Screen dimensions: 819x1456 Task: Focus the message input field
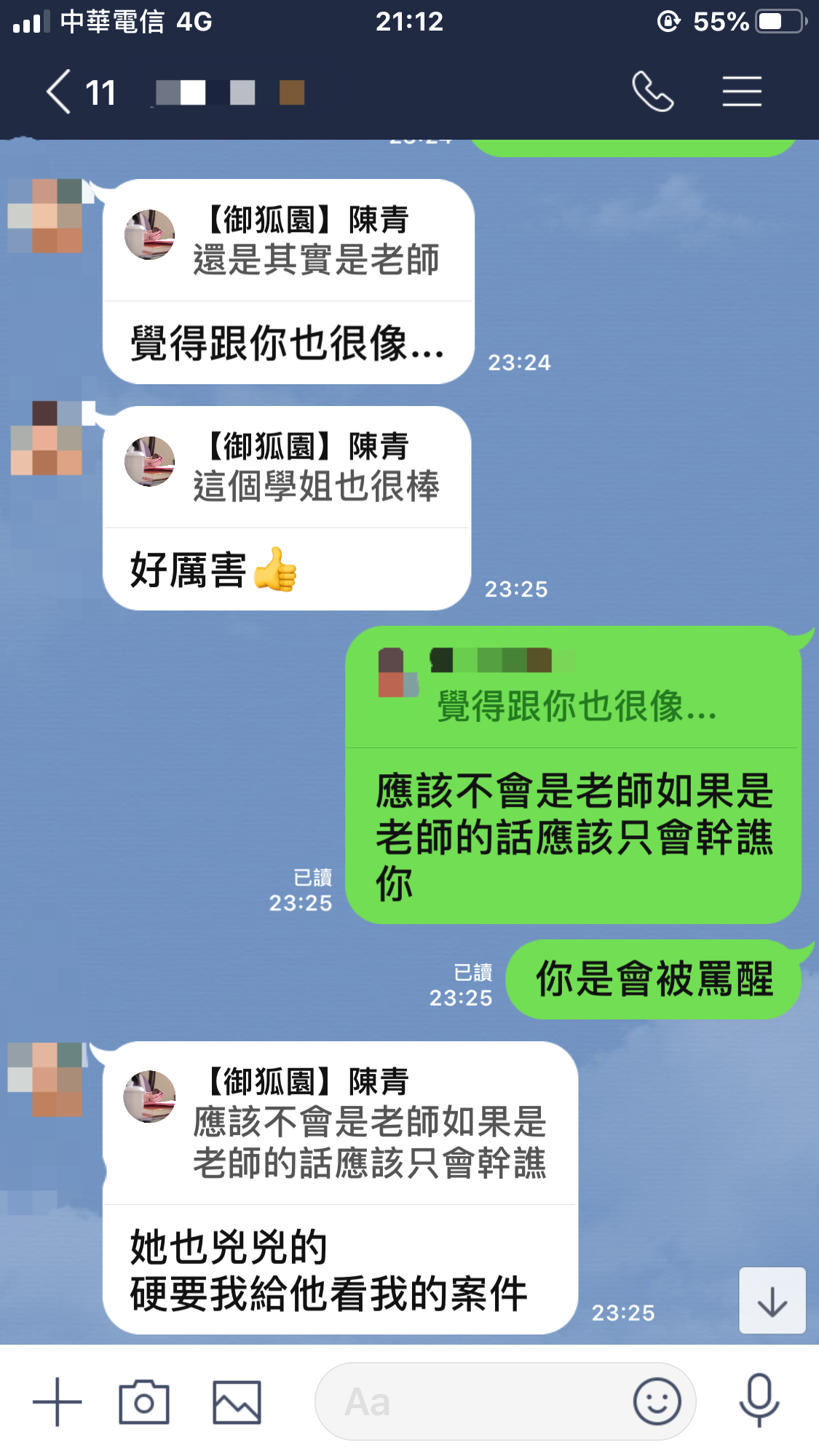(473, 1401)
